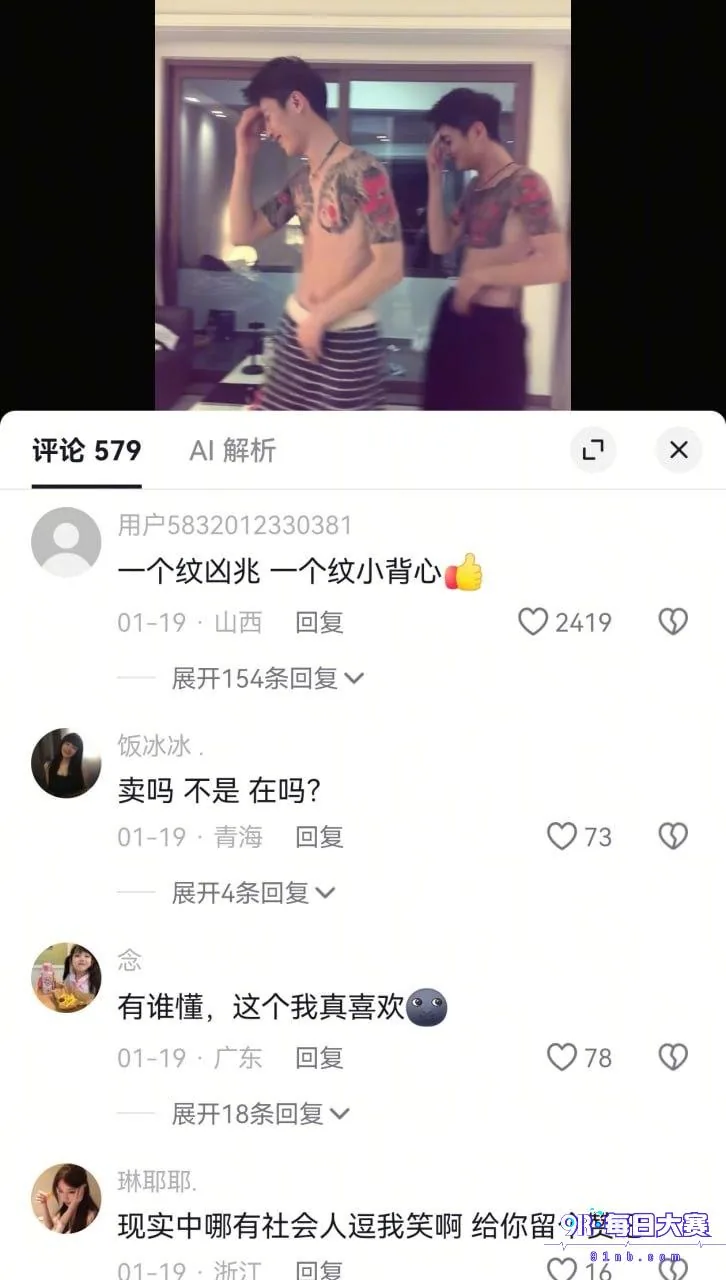
Task: Dislike the comment by 念
Action: 673,1057
